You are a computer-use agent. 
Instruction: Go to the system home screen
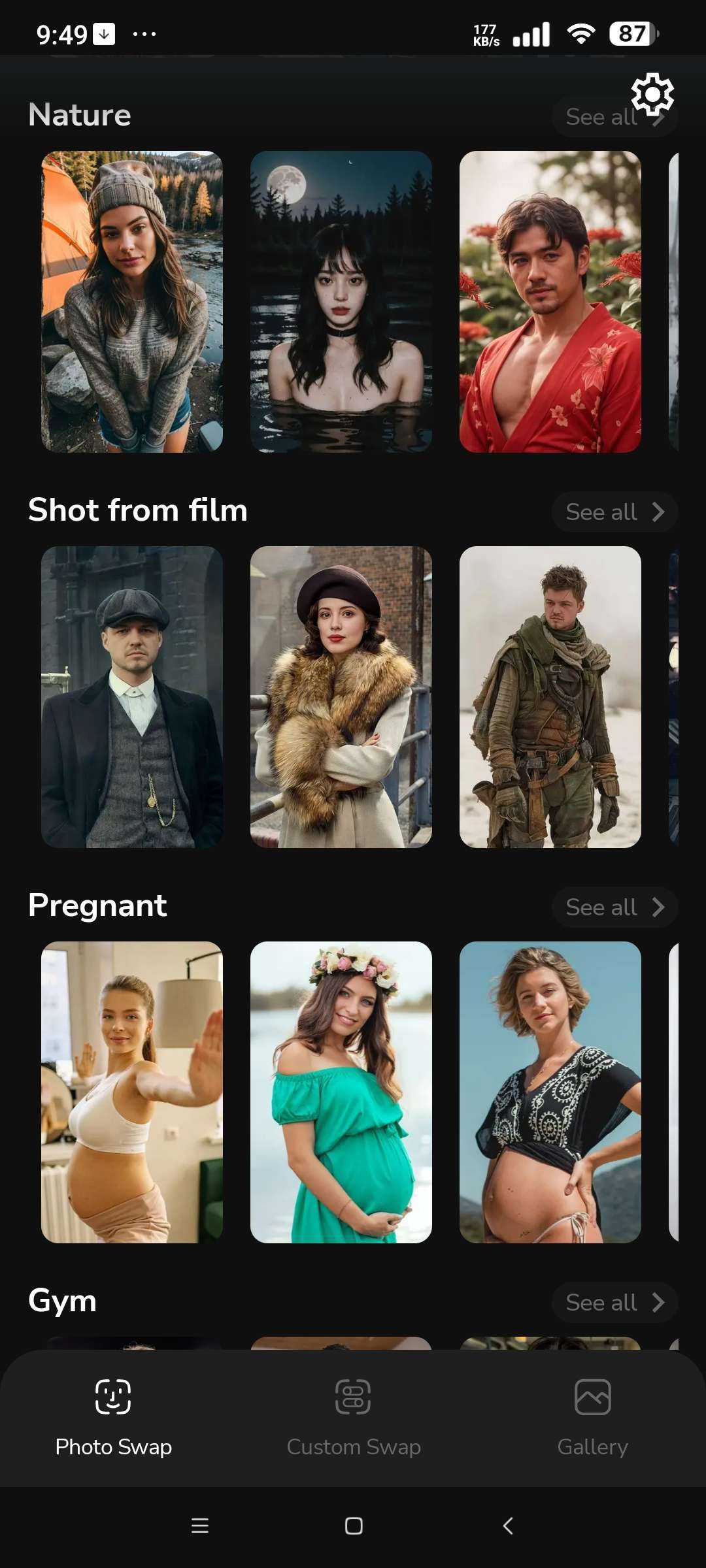(x=354, y=1526)
